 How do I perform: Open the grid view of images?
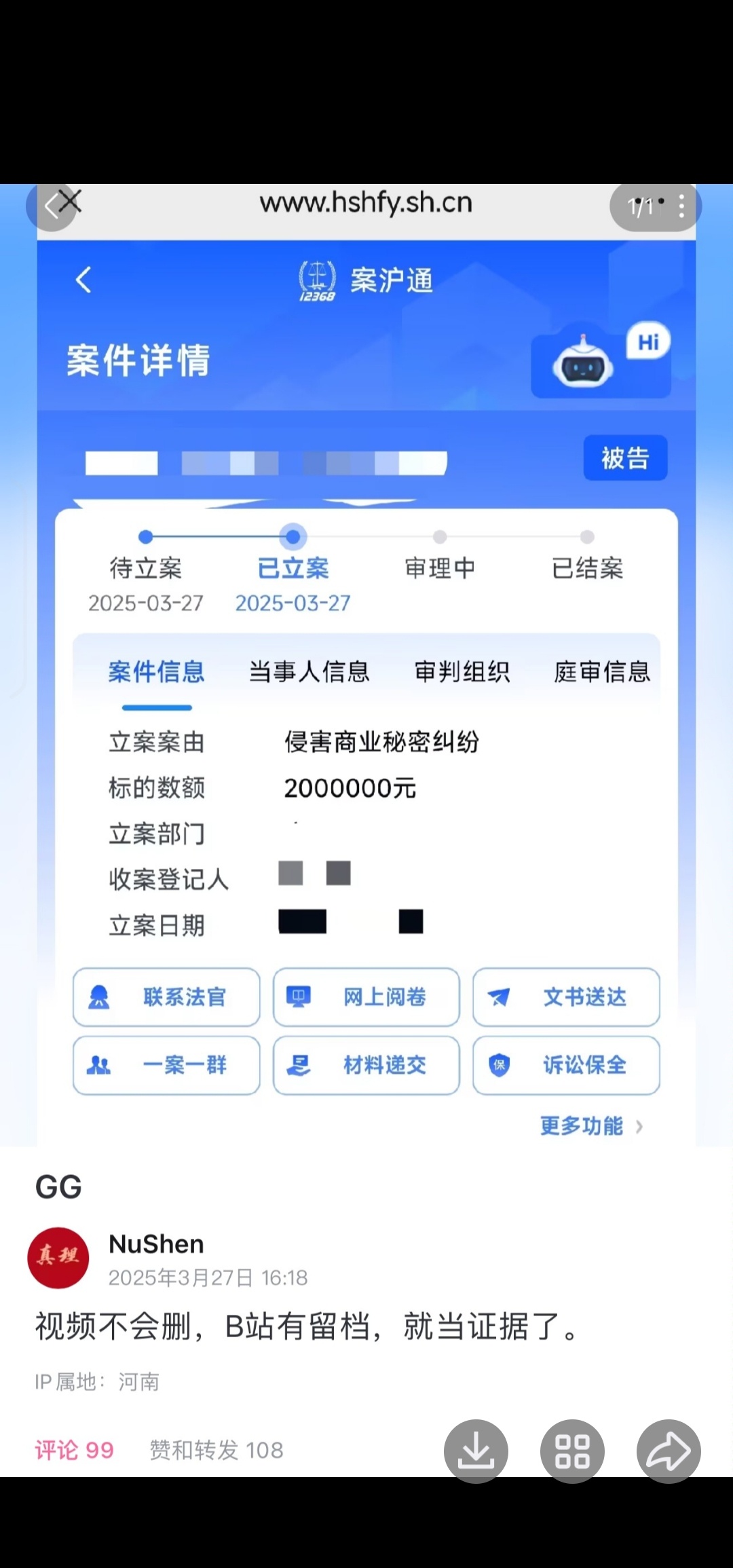pyautogui.click(x=572, y=1451)
